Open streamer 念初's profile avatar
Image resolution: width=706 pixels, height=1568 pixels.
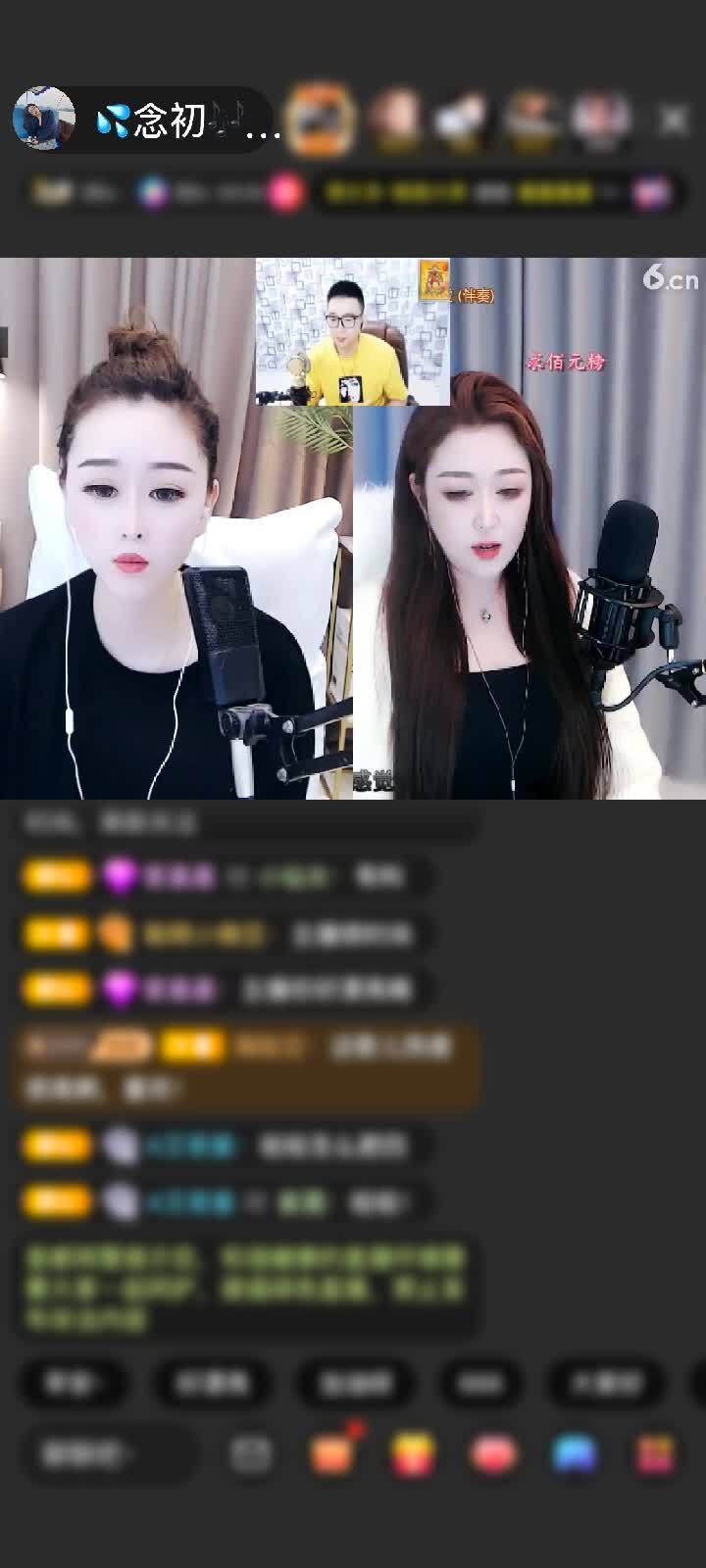[x=44, y=119]
